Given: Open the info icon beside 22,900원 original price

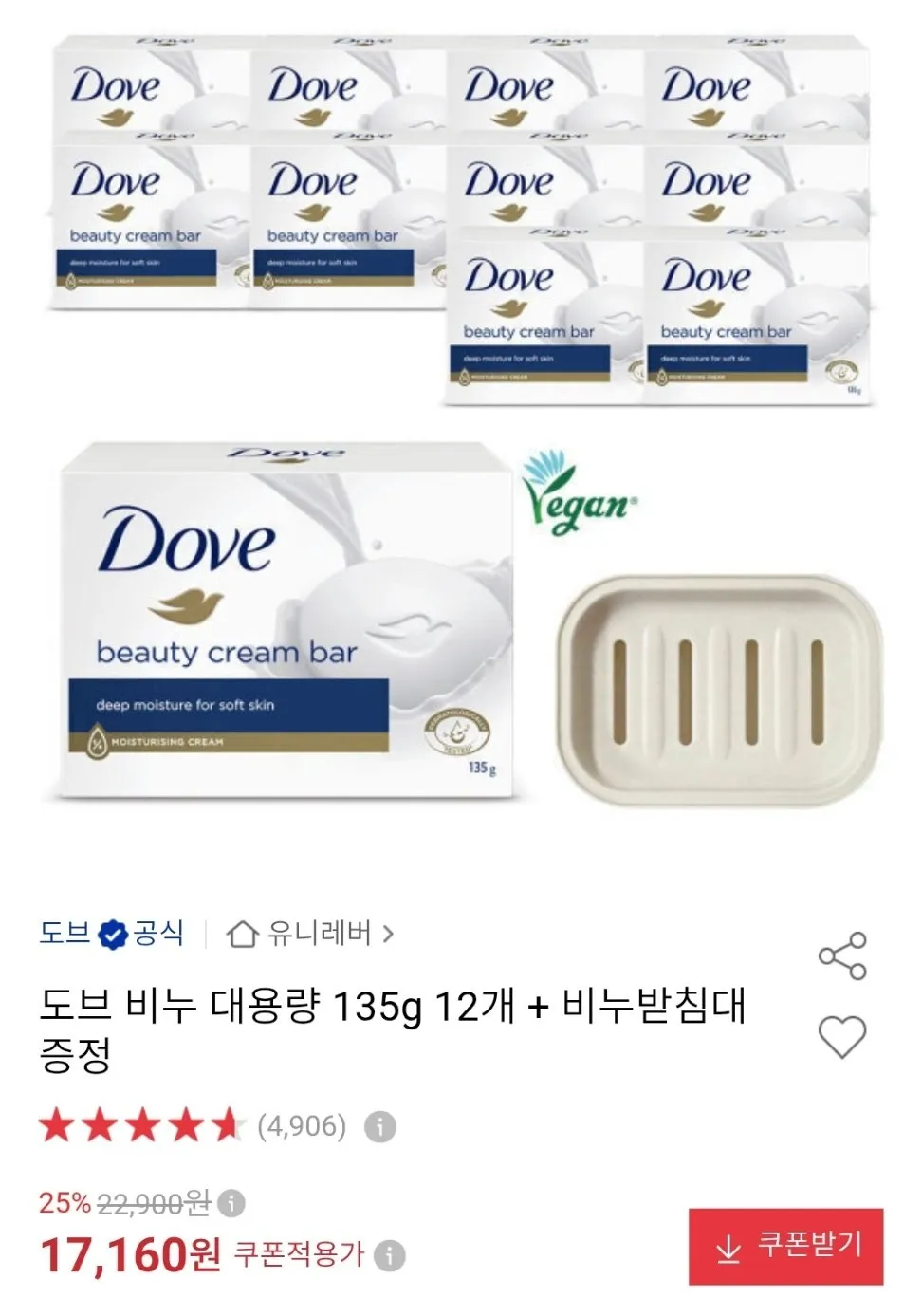Looking at the screenshot, I should pos(231,1204).
